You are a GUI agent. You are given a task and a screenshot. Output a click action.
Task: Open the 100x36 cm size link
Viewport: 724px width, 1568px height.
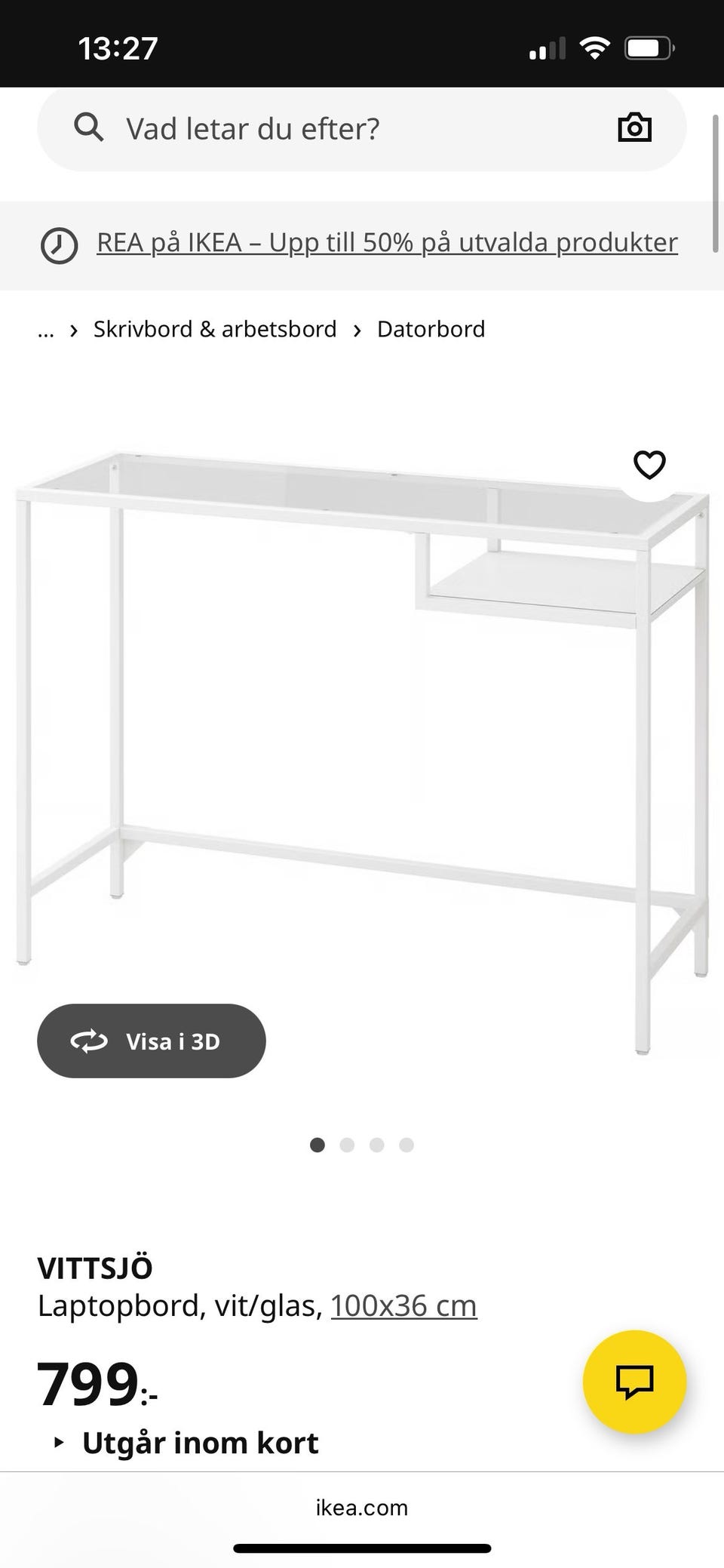[403, 1305]
